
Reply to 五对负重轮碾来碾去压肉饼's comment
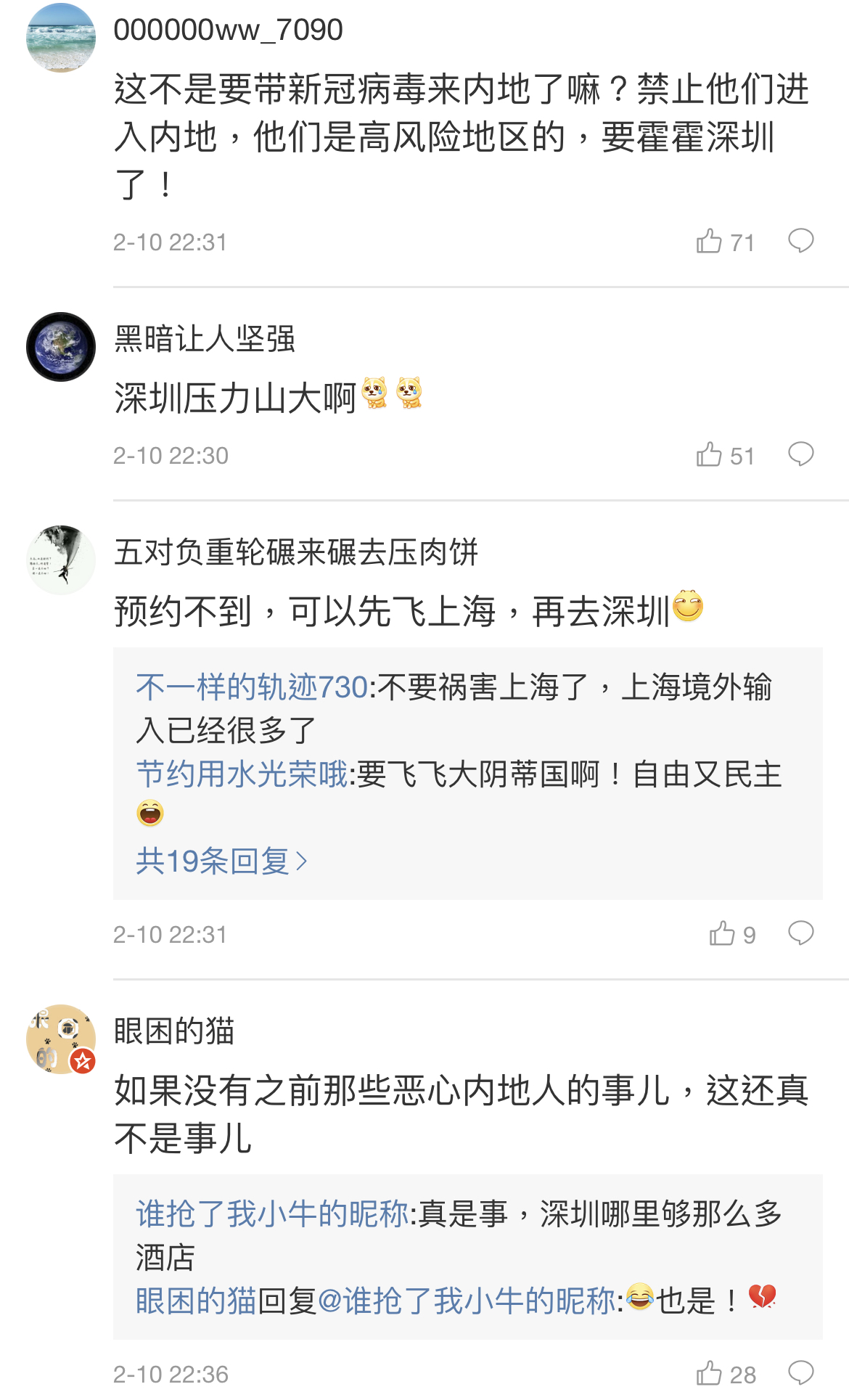[x=800, y=933]
